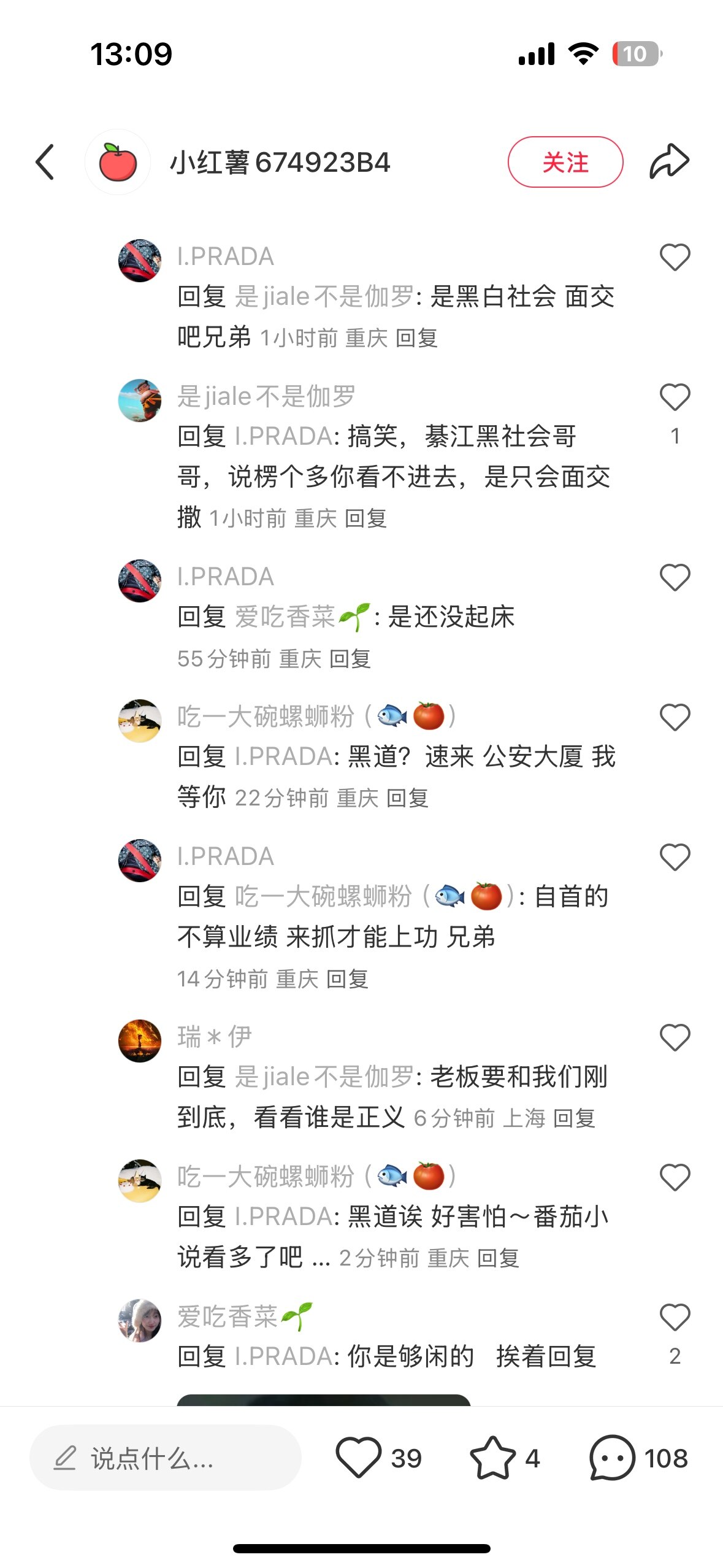
Task: Open the comments bubble showing 108
Action: pyautogui.click(x=612, y=1458)
